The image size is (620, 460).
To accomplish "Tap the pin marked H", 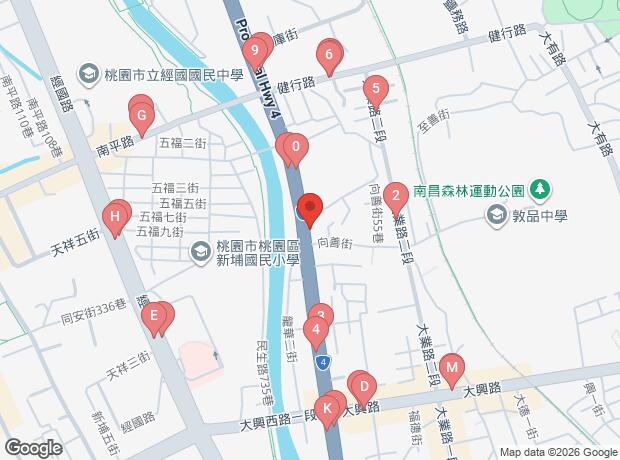I will (x=115, y=216).
